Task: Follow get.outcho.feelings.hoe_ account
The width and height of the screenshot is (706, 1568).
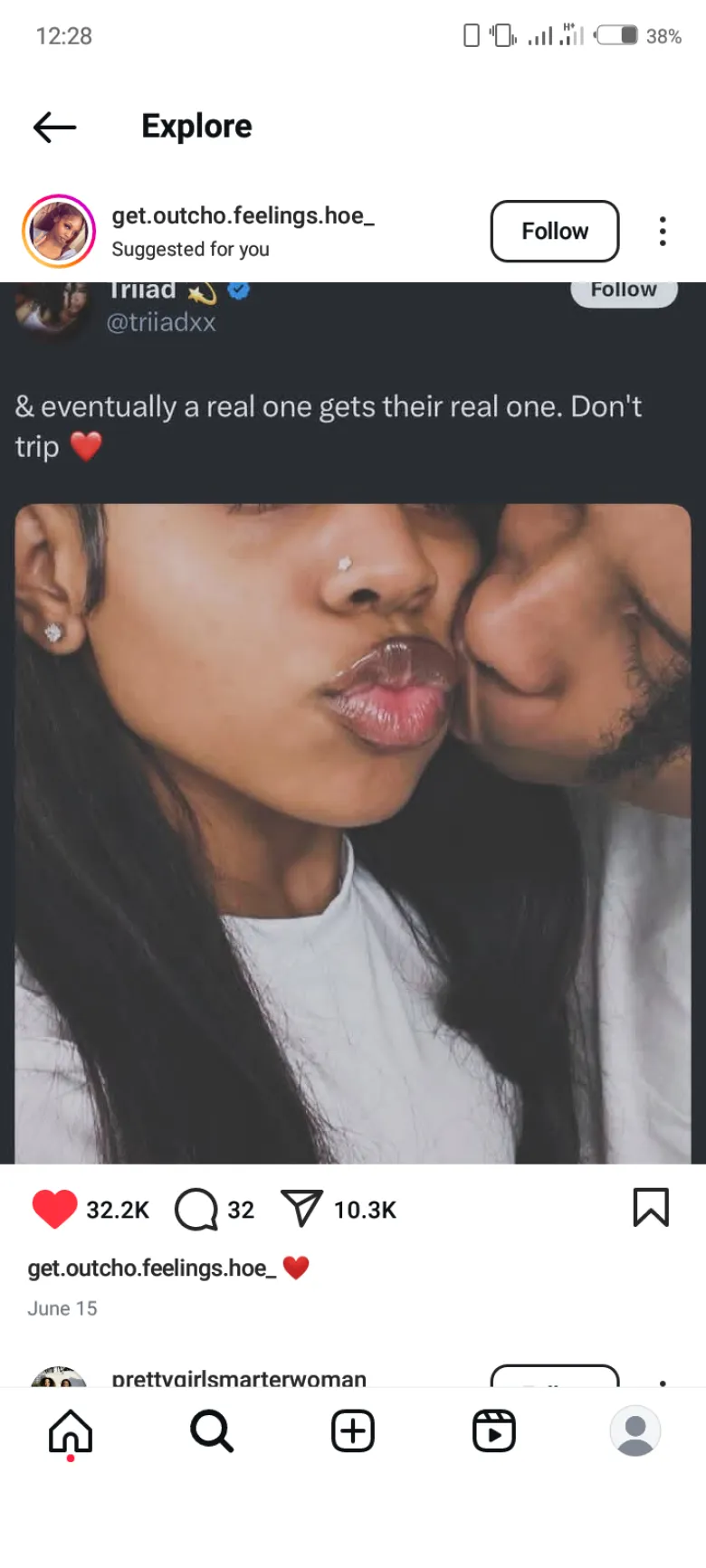Action: (x=554, y=231)
